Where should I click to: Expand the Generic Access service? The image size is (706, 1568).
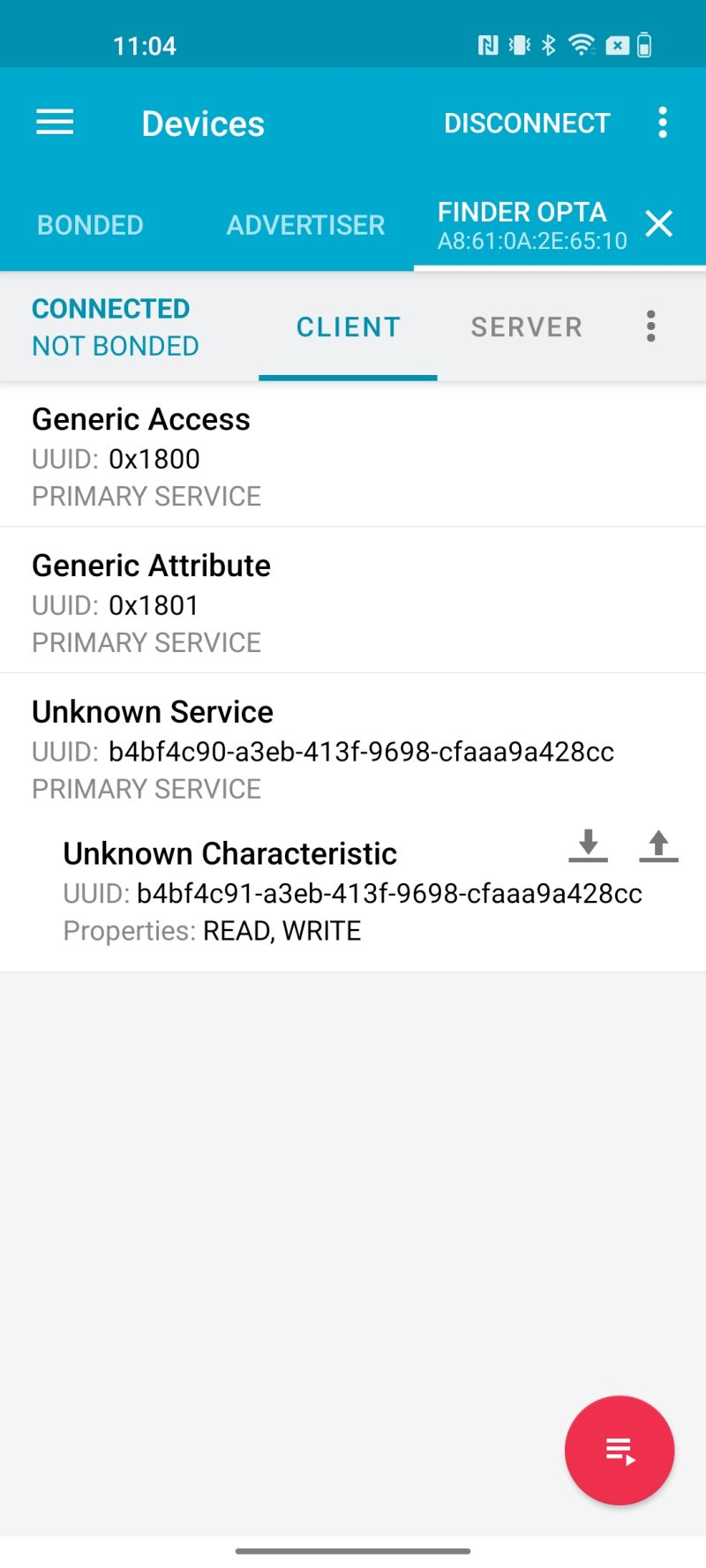coord(265,455)
